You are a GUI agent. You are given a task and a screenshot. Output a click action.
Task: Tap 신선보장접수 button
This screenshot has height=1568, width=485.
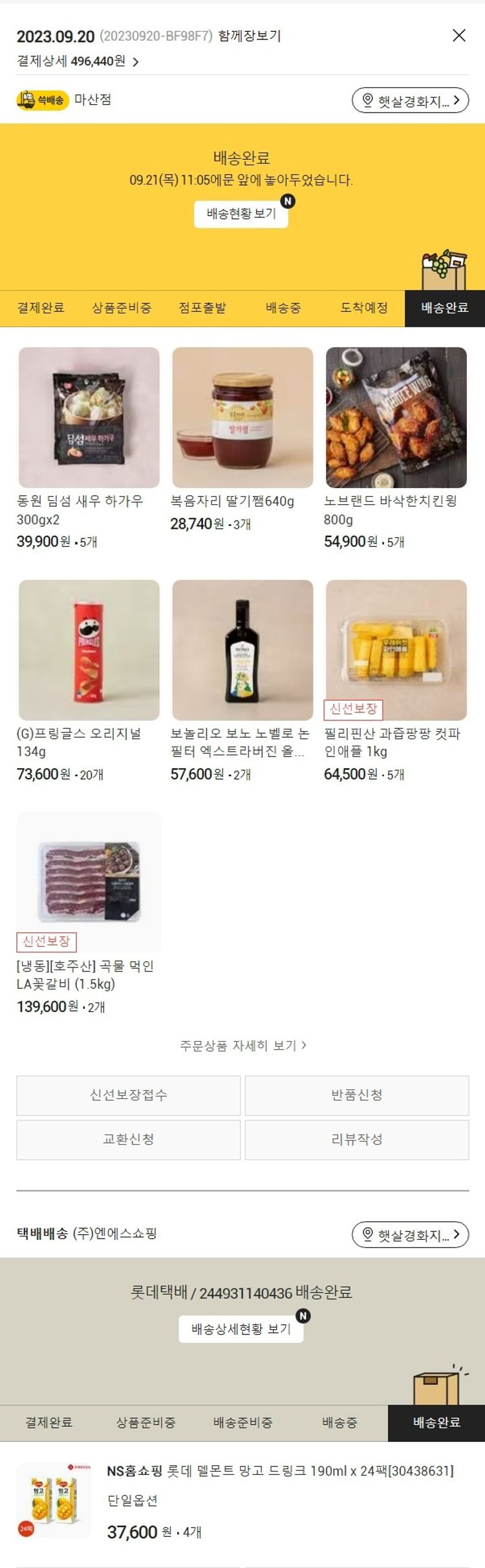click(129, 1095)
